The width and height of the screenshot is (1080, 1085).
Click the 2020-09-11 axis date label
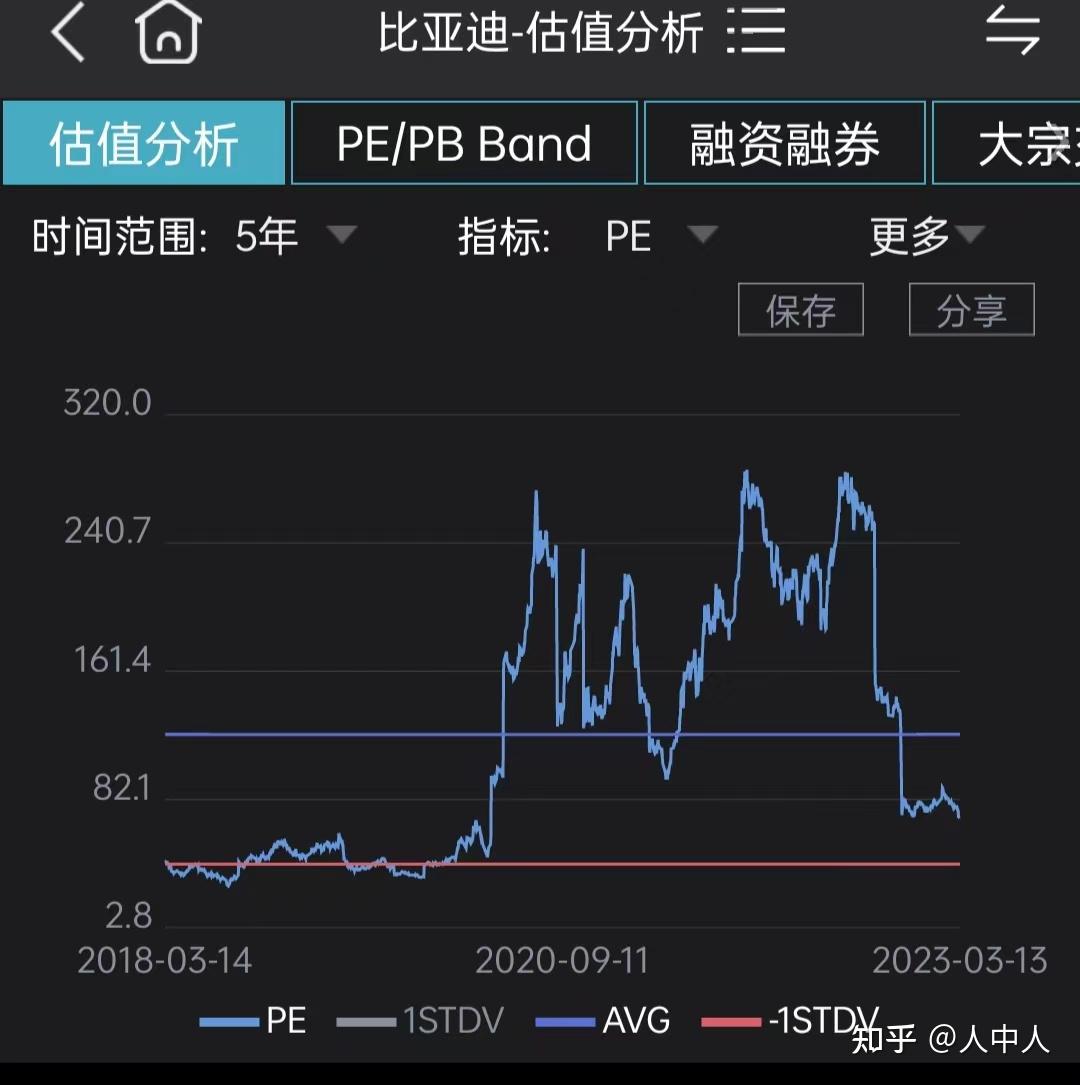pos(563,961)
